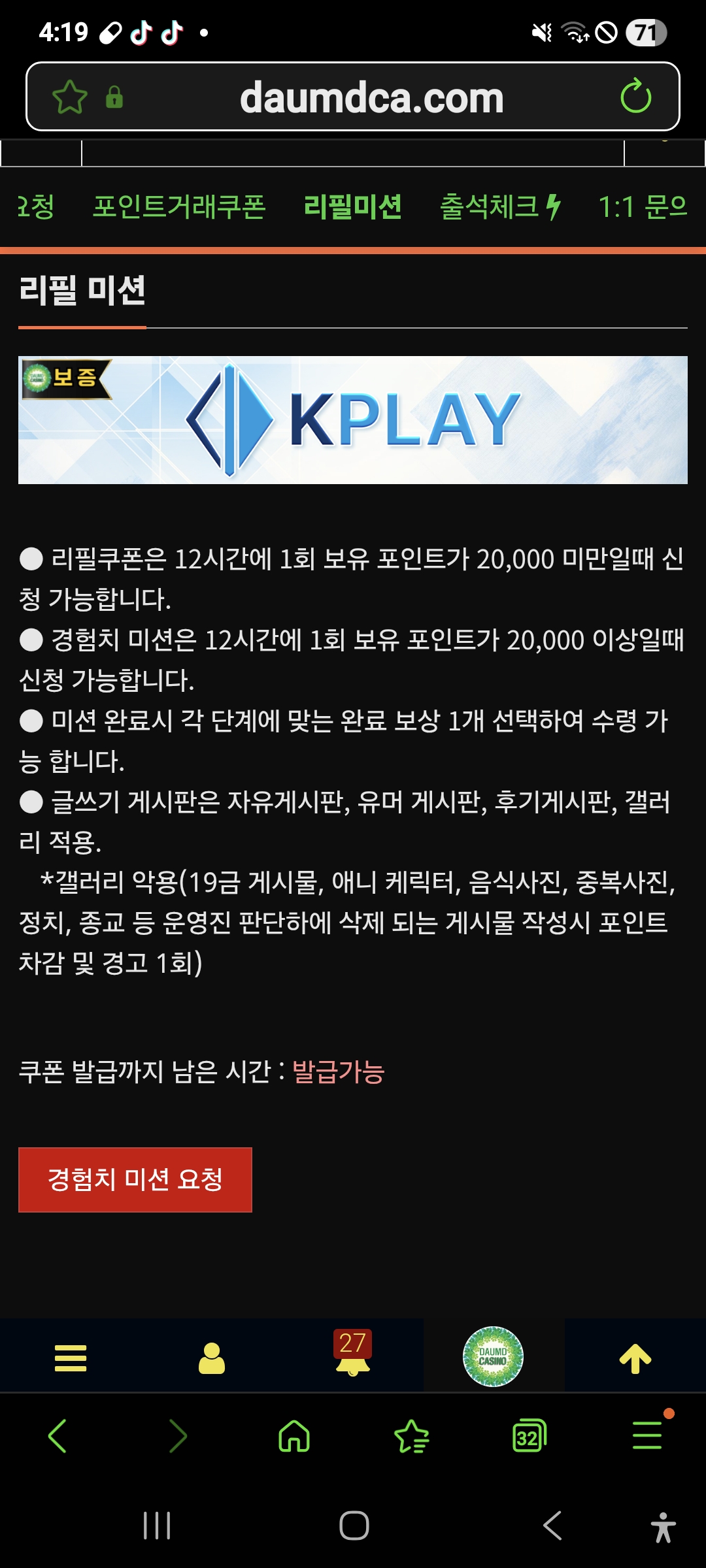
Task: Tap the 경험치 미션 요청 button
Action: click(135, 1179)
